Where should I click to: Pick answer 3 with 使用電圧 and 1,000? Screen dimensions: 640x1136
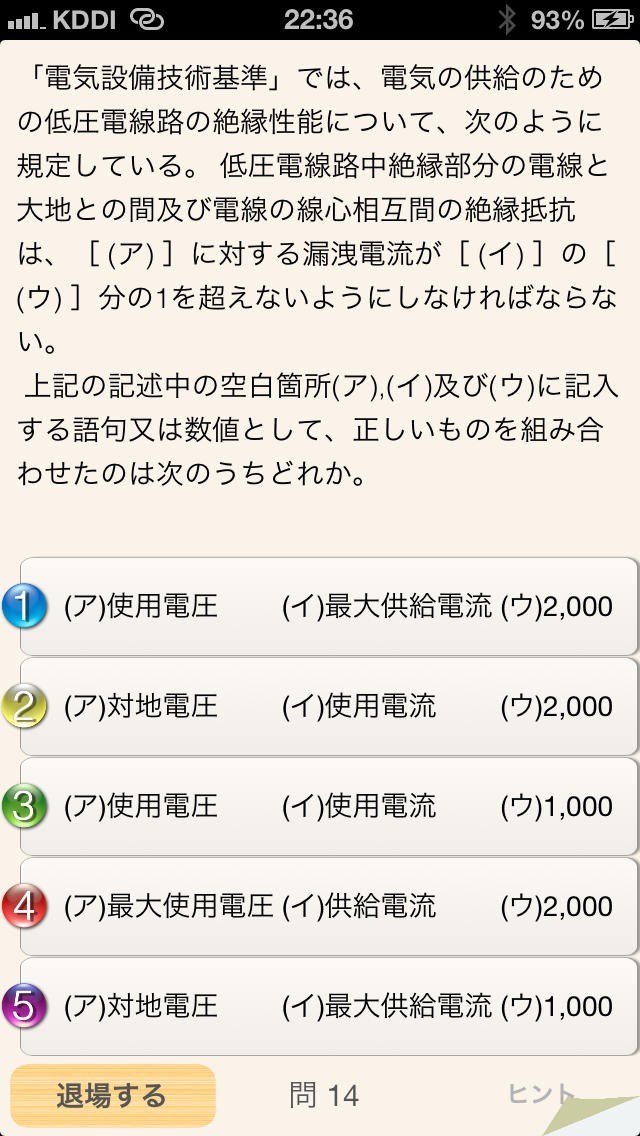[330, 806]
